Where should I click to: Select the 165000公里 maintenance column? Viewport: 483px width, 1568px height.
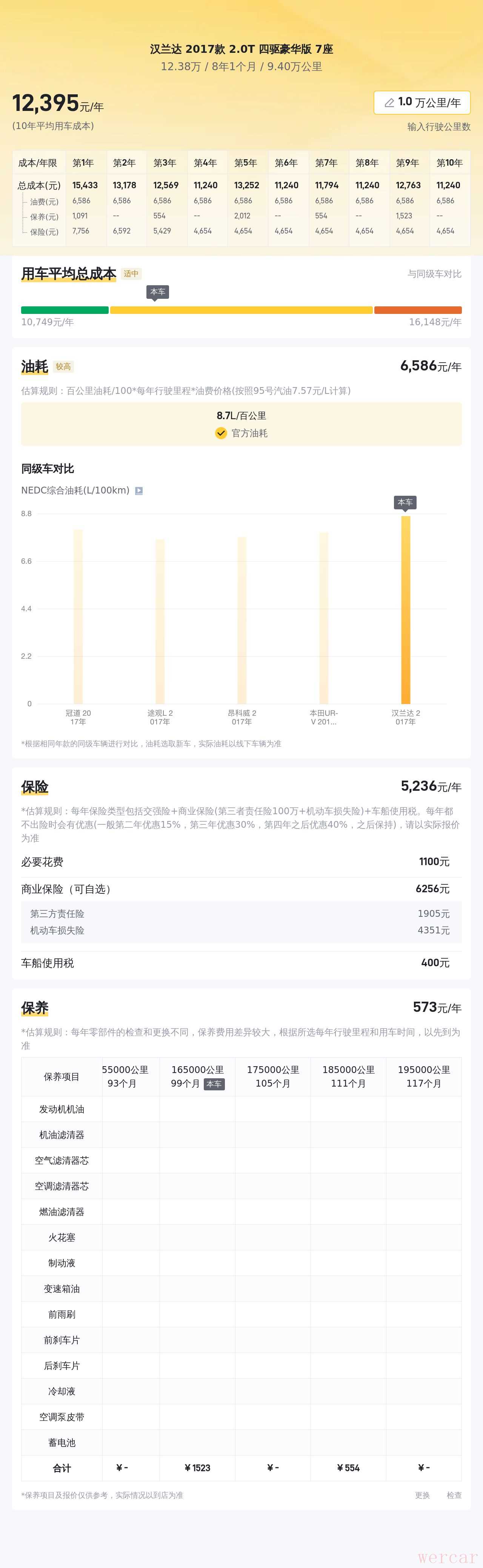pyautogui.click(x=197, y=1076)
